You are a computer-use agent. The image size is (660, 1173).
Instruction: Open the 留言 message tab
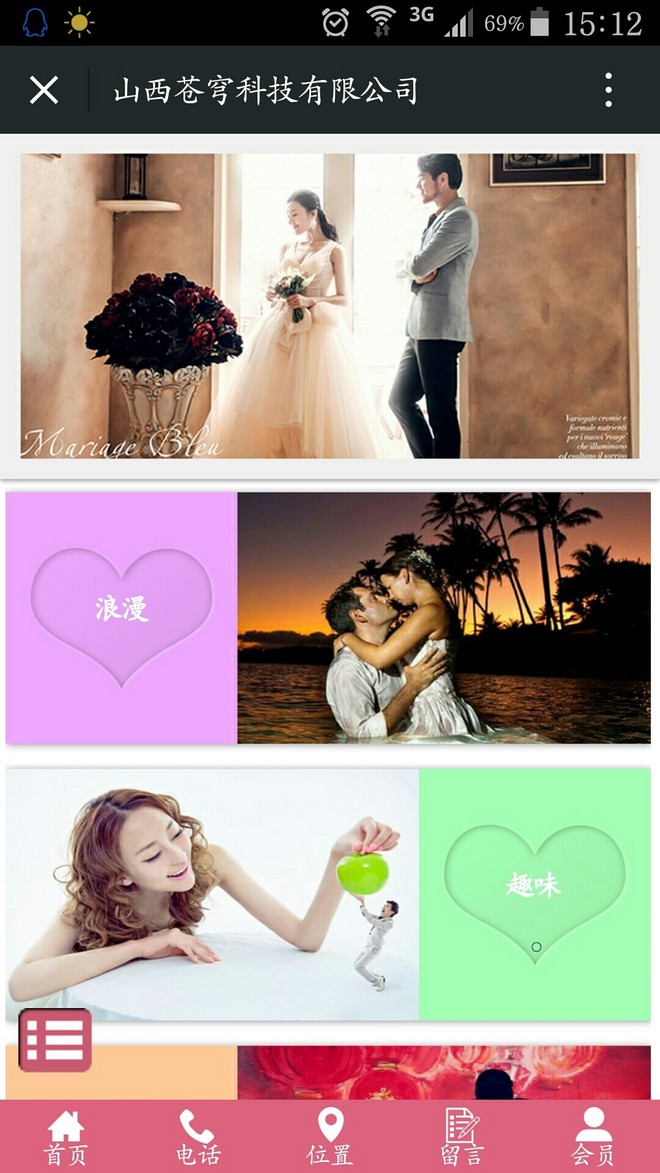(461, 1138)
